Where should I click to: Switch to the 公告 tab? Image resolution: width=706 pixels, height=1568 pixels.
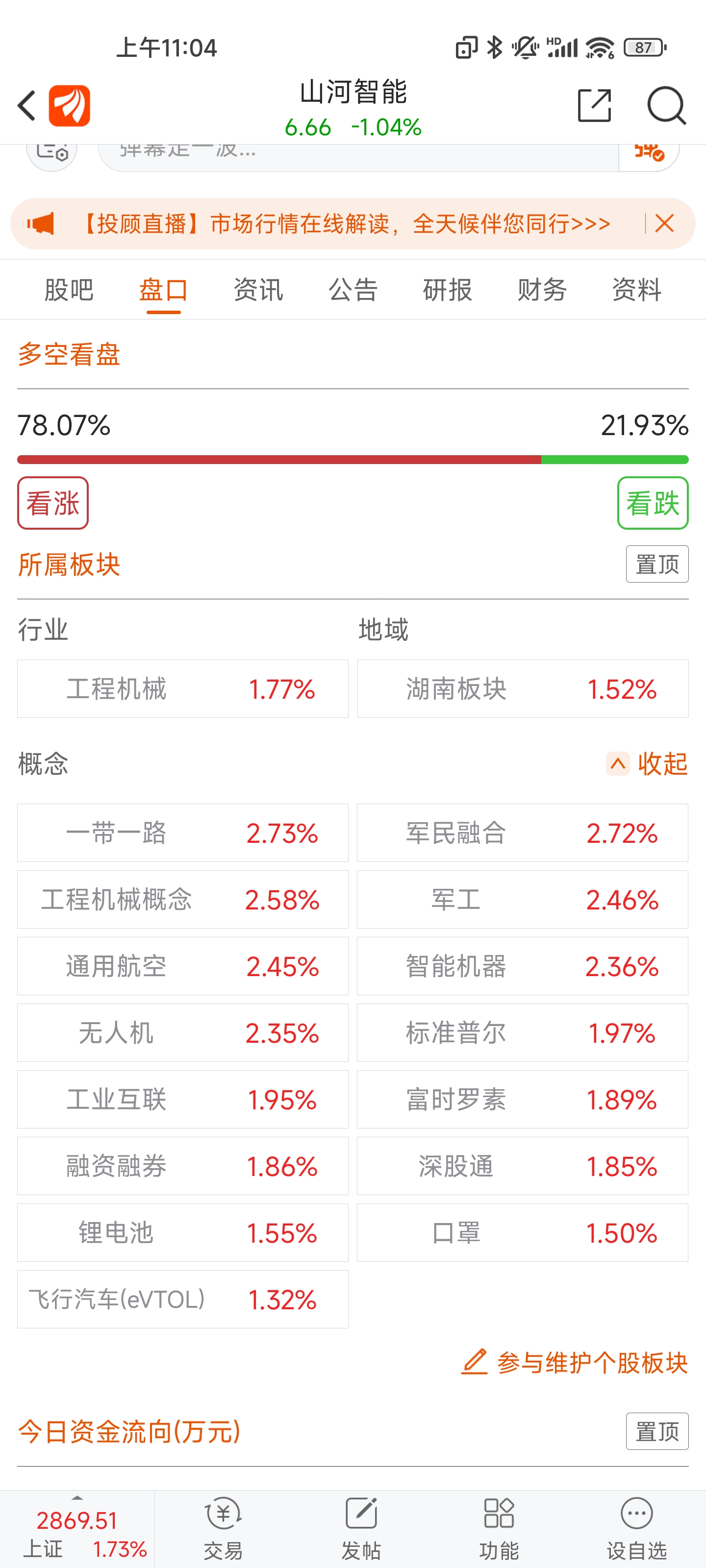pos(353,290)
